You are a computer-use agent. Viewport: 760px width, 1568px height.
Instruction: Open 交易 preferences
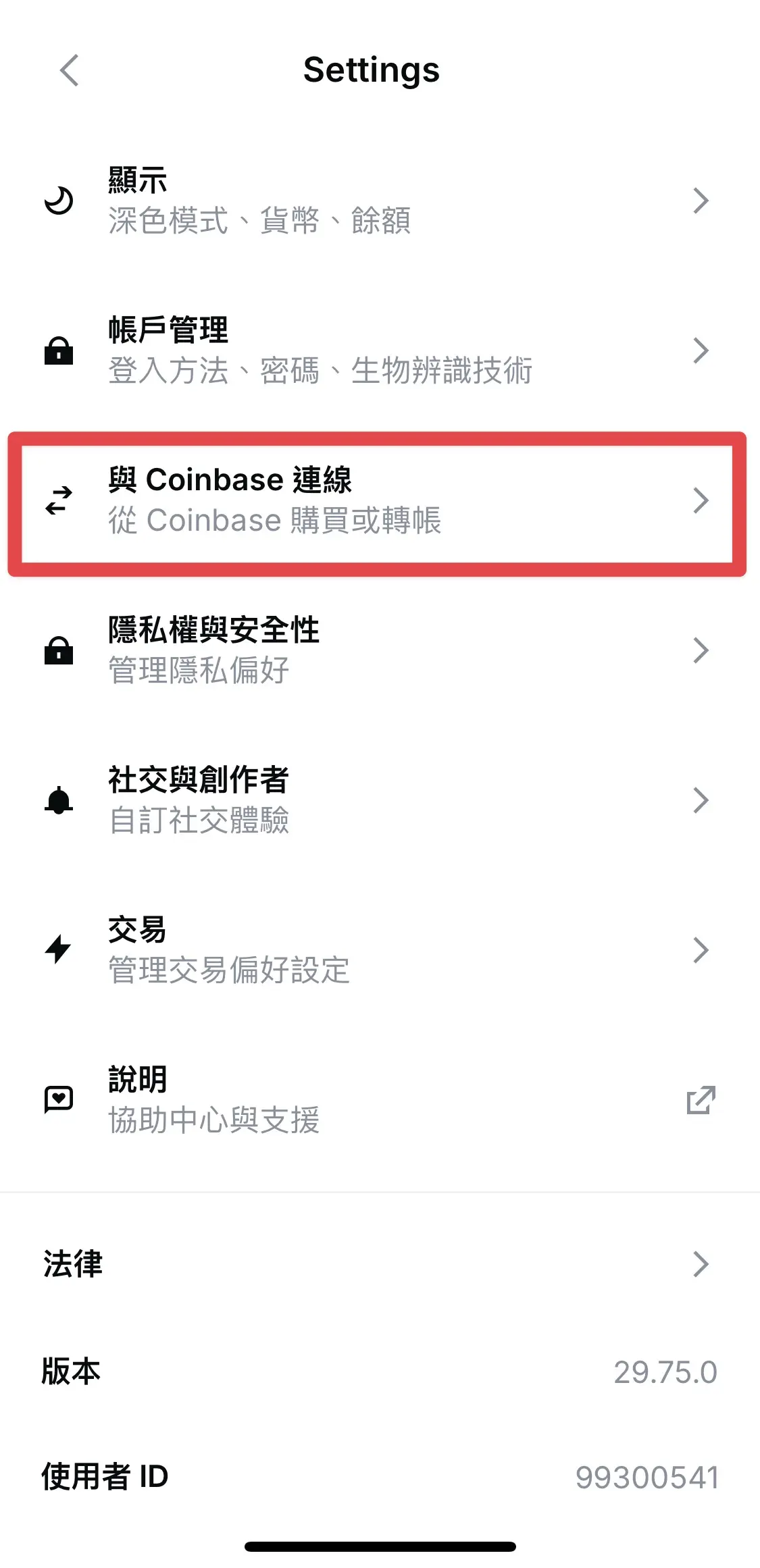coord(378,950)
